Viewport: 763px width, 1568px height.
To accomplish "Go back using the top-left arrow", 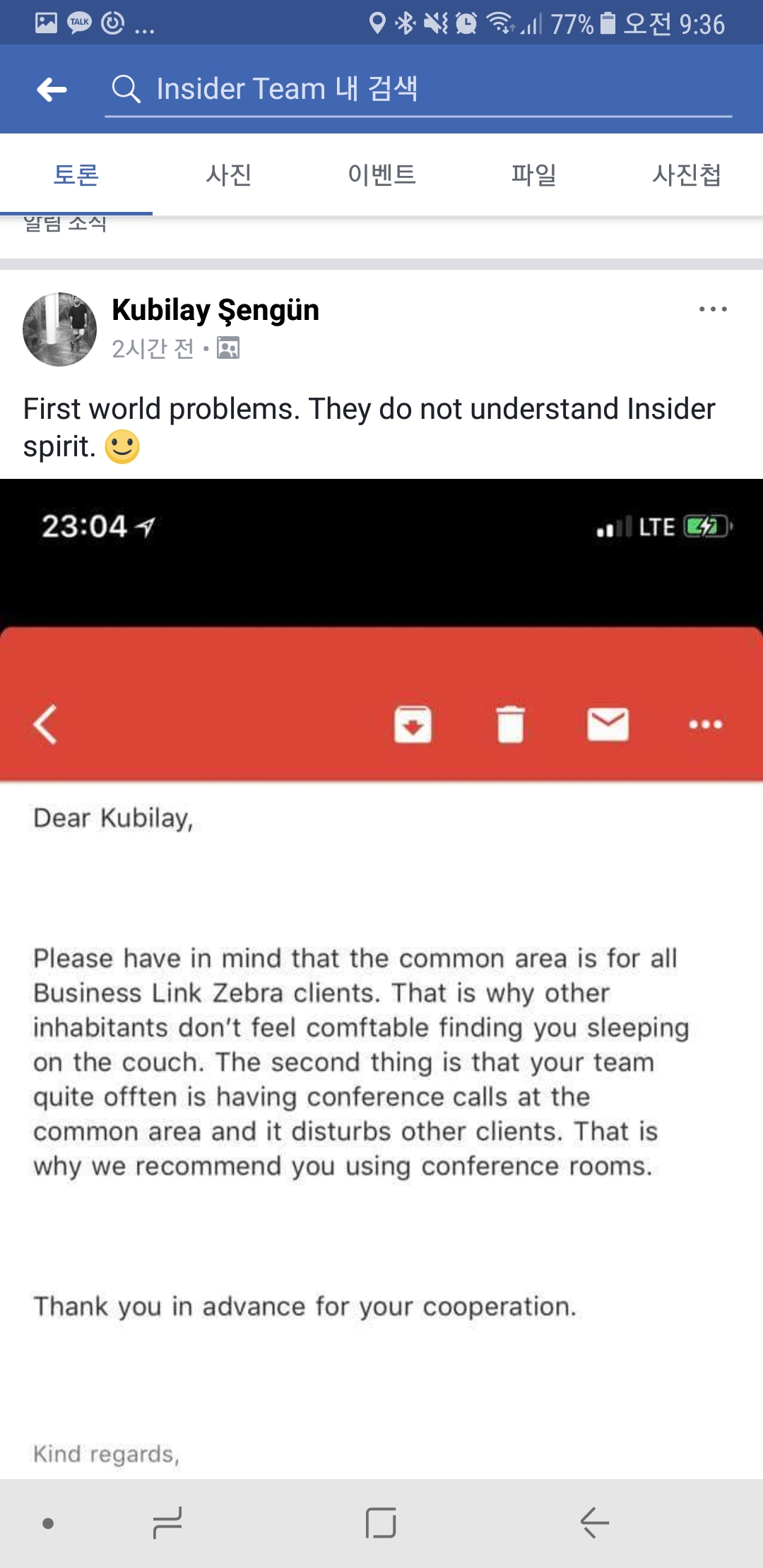I will [x=52, y=90].
